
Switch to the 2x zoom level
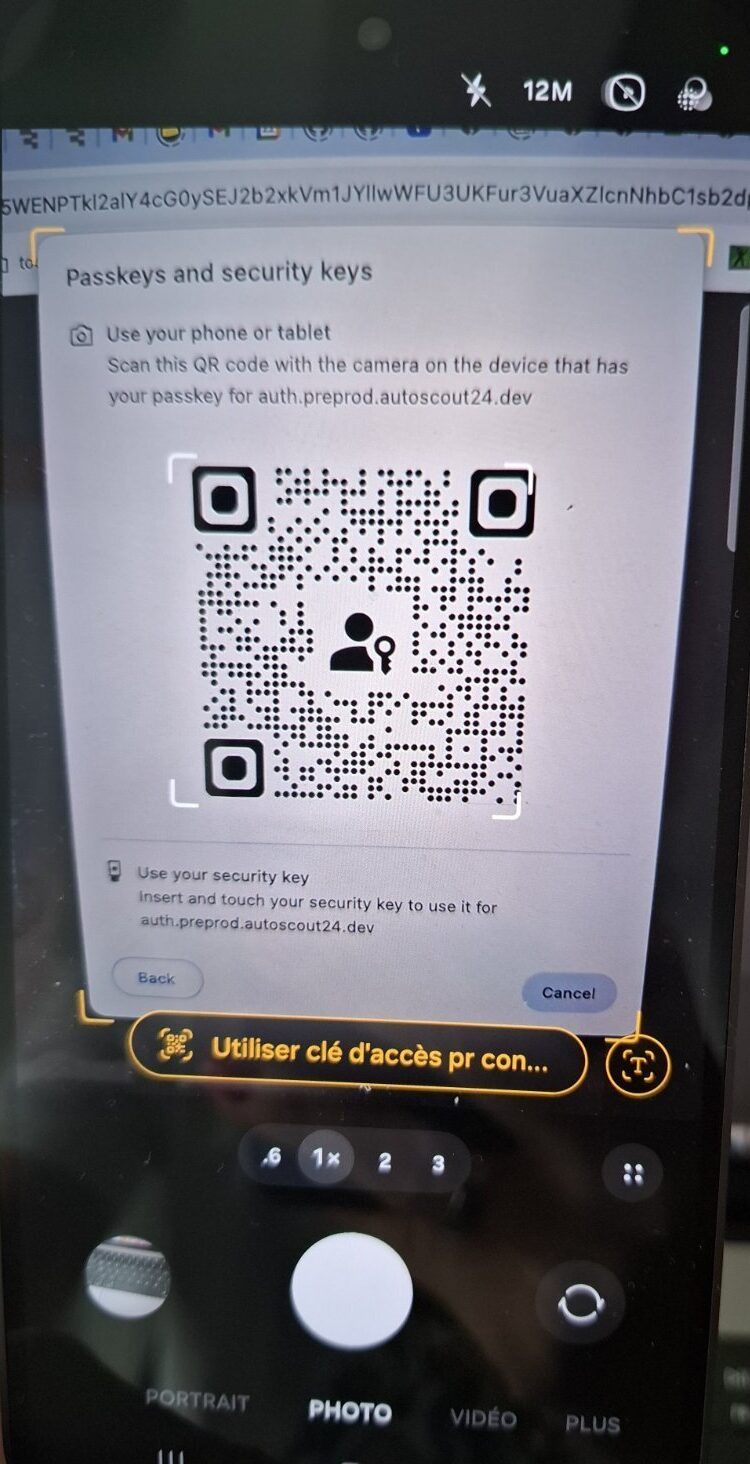coord(384,1162)
